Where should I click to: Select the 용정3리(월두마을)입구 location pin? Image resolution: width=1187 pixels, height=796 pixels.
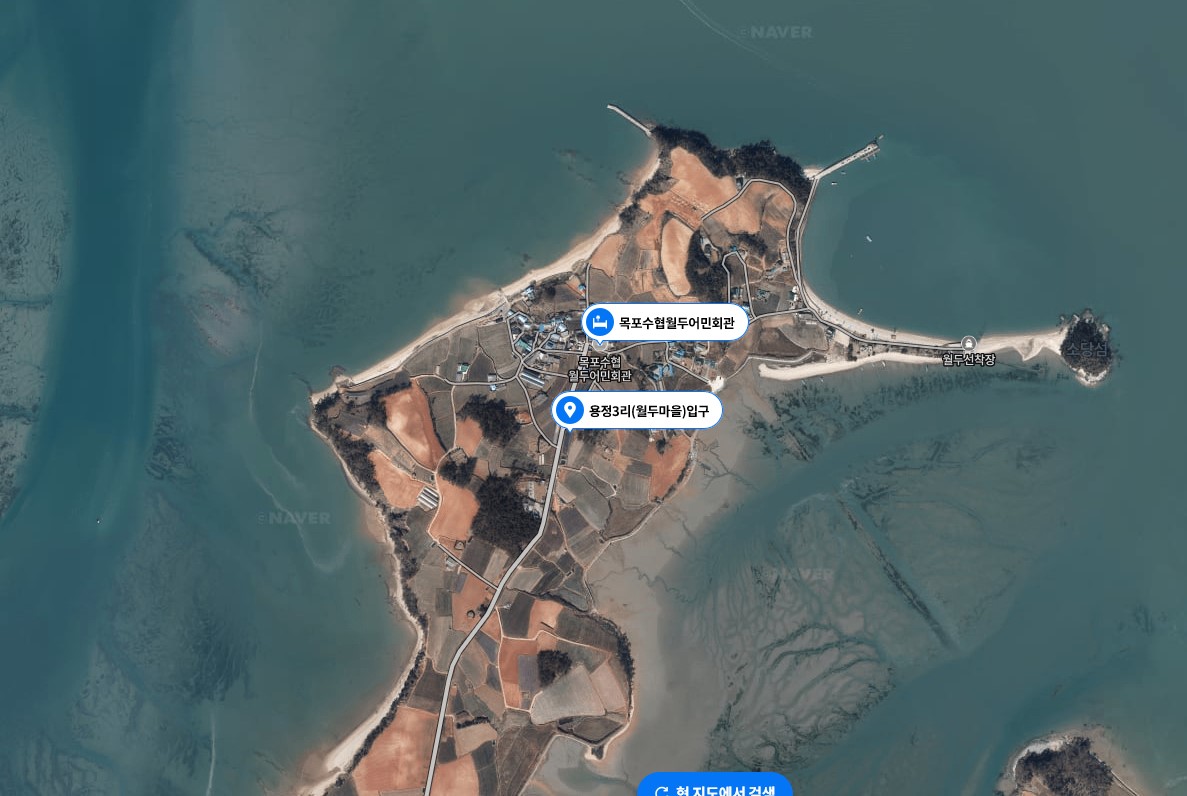pyautogui.click(x=638, y=410)
